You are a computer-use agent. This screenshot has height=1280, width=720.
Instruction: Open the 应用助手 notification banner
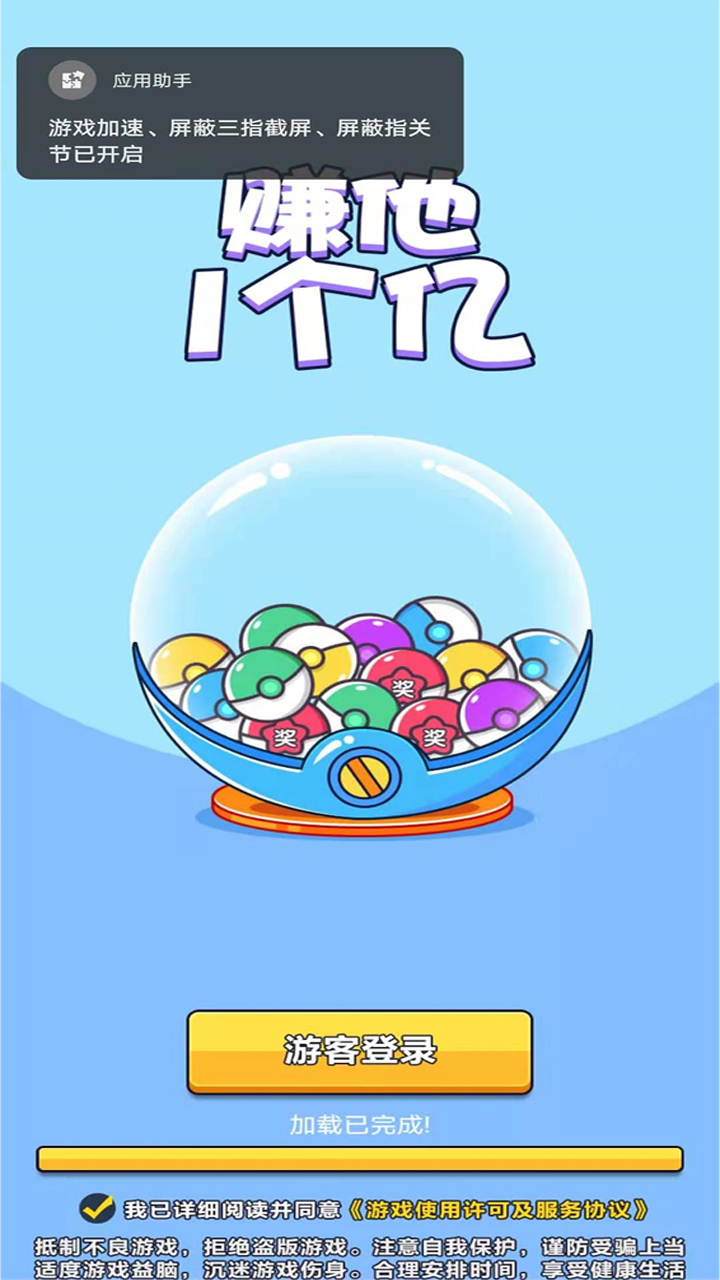240,113
